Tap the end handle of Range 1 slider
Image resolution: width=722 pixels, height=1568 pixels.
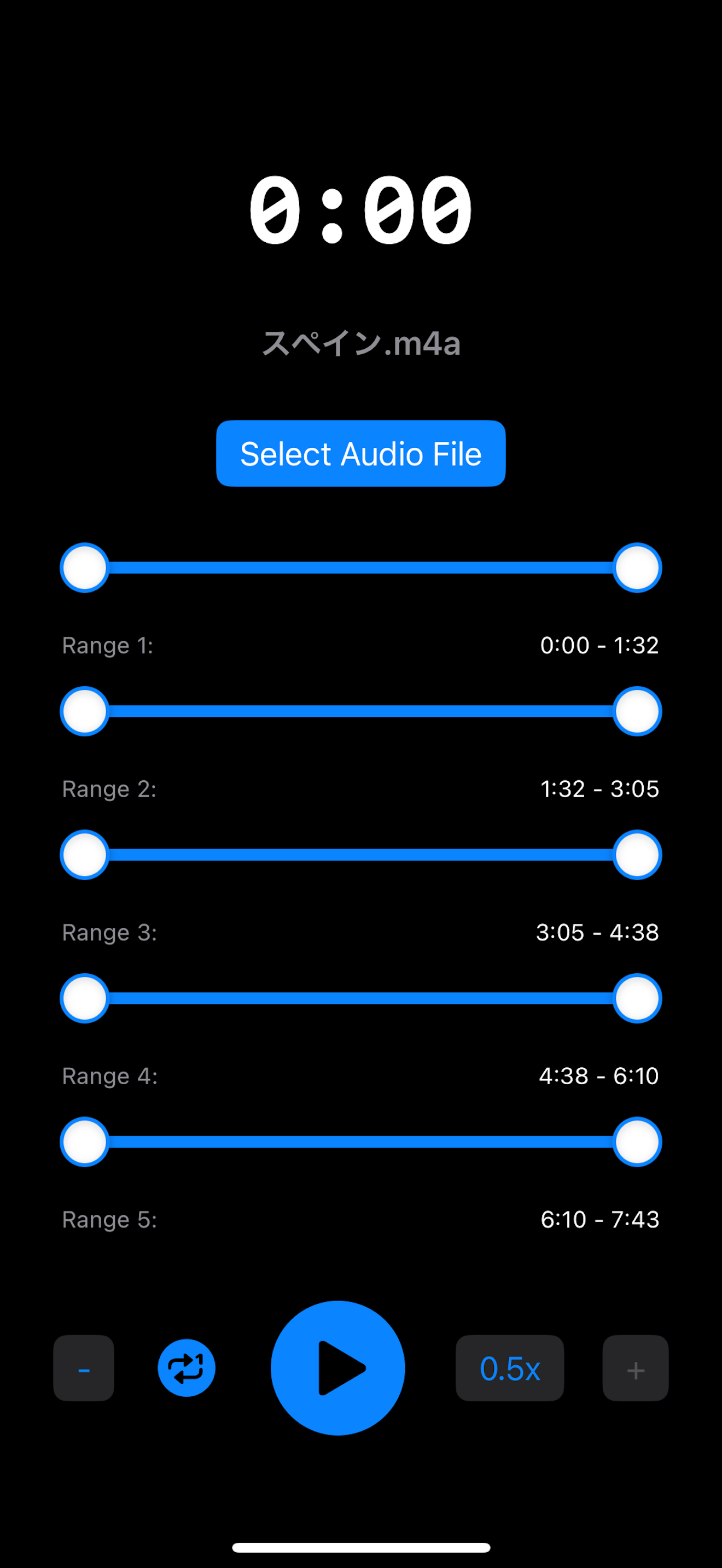pyautogui.click(x=637, y=567)
